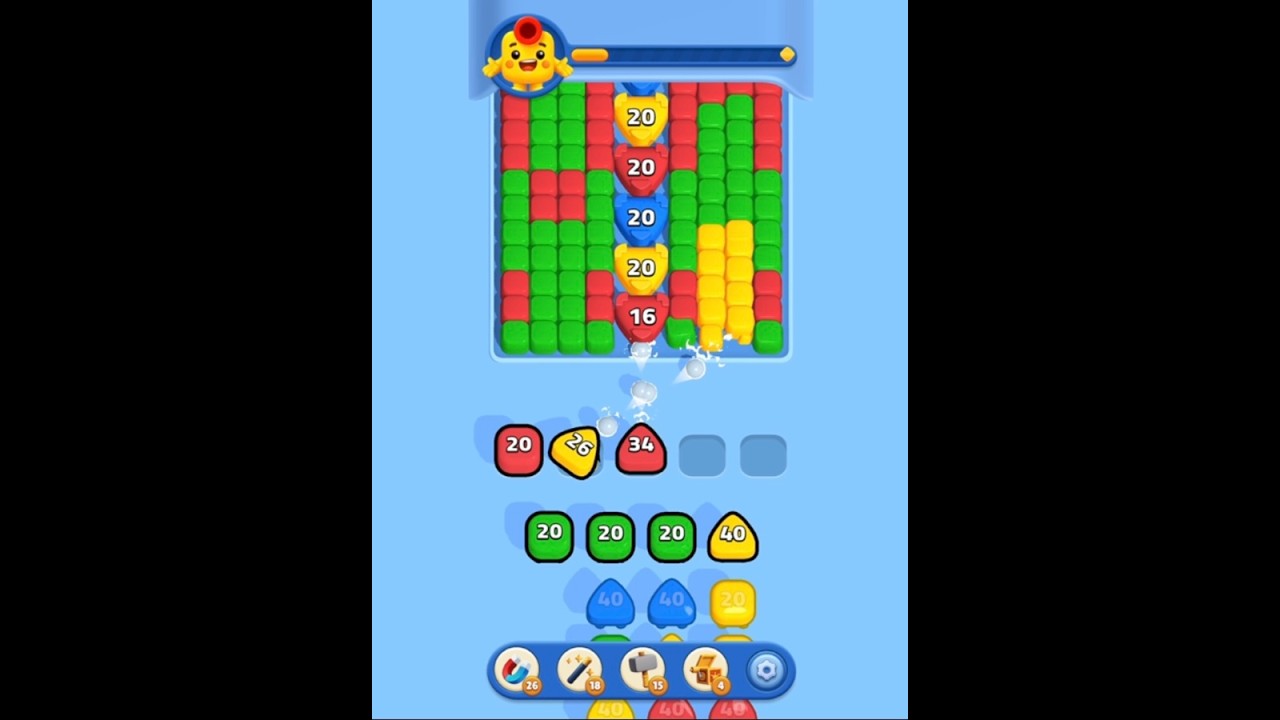Use the hammer booster
The height and width of the screenshot is (720, 1280).
click(642, 670)
